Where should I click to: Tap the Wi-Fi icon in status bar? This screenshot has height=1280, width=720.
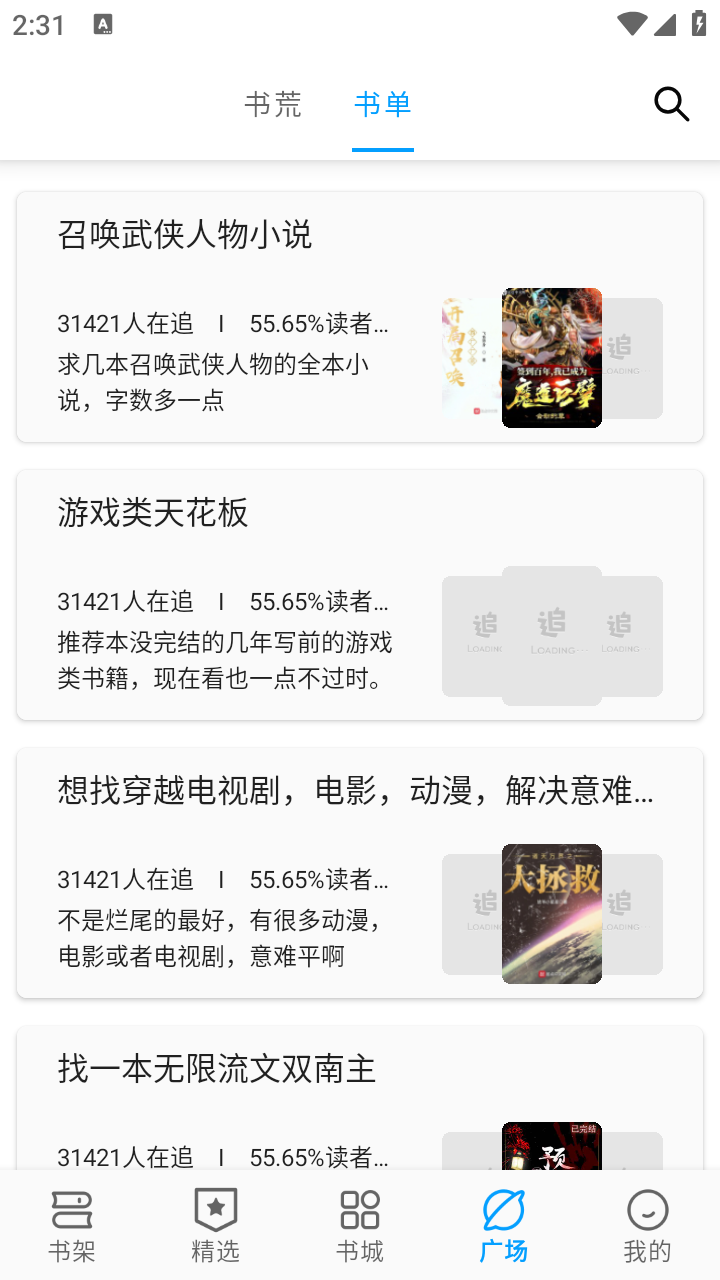tap(632, 24)
